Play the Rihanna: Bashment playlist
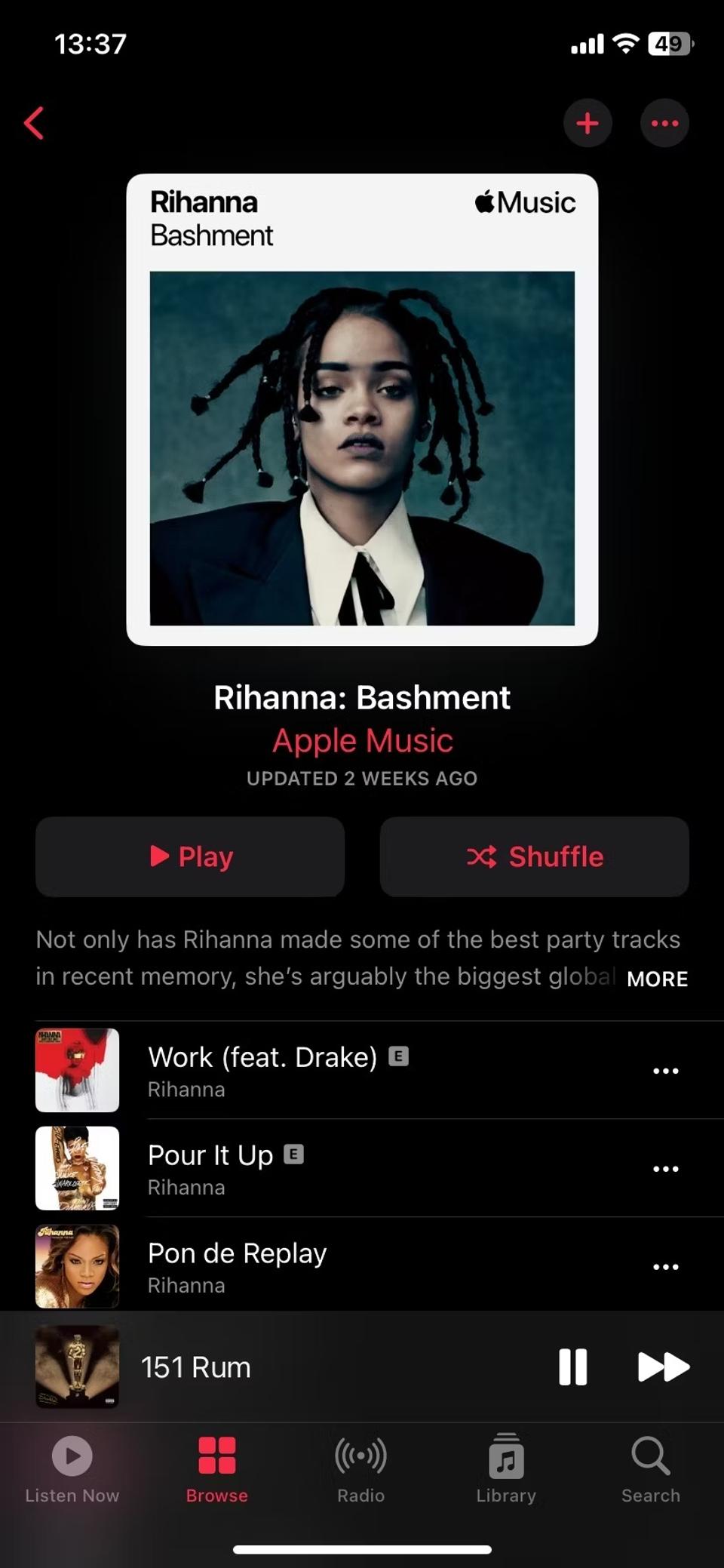The width and height of the screenshot is (724, 1568). coord(190,856)
